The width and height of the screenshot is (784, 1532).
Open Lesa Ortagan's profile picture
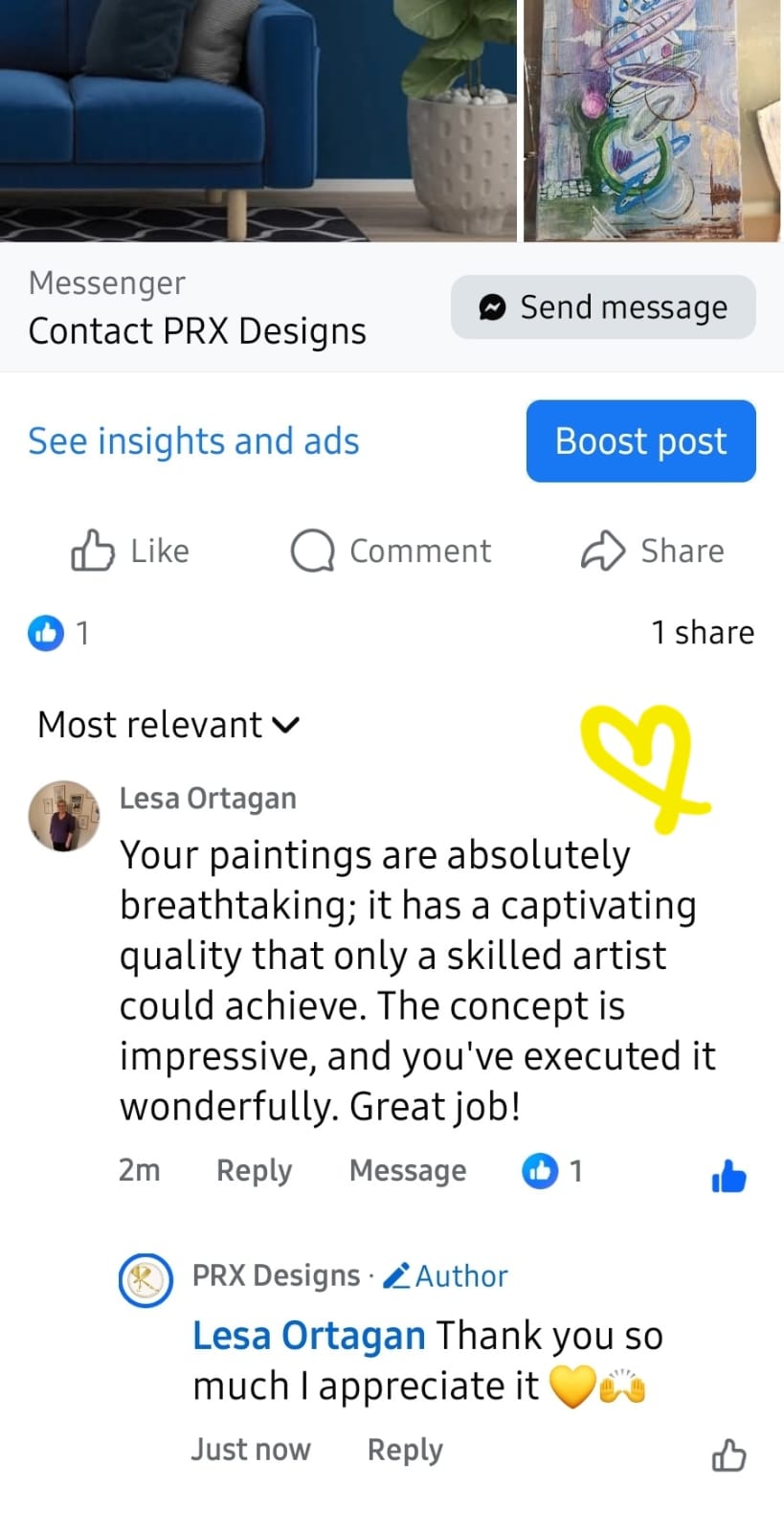tap(63, 816)
